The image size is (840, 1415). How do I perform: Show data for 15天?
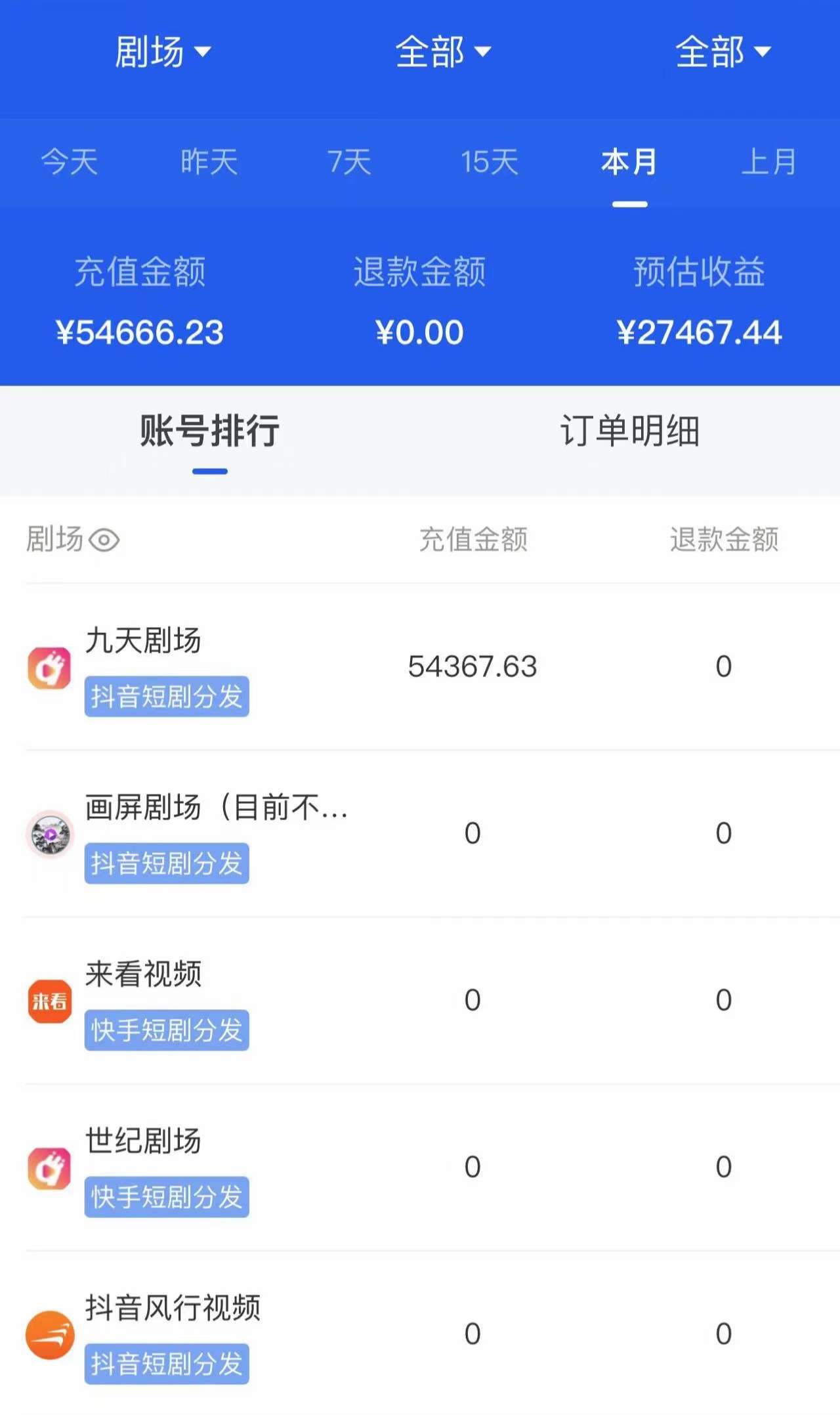click(489, 162)
